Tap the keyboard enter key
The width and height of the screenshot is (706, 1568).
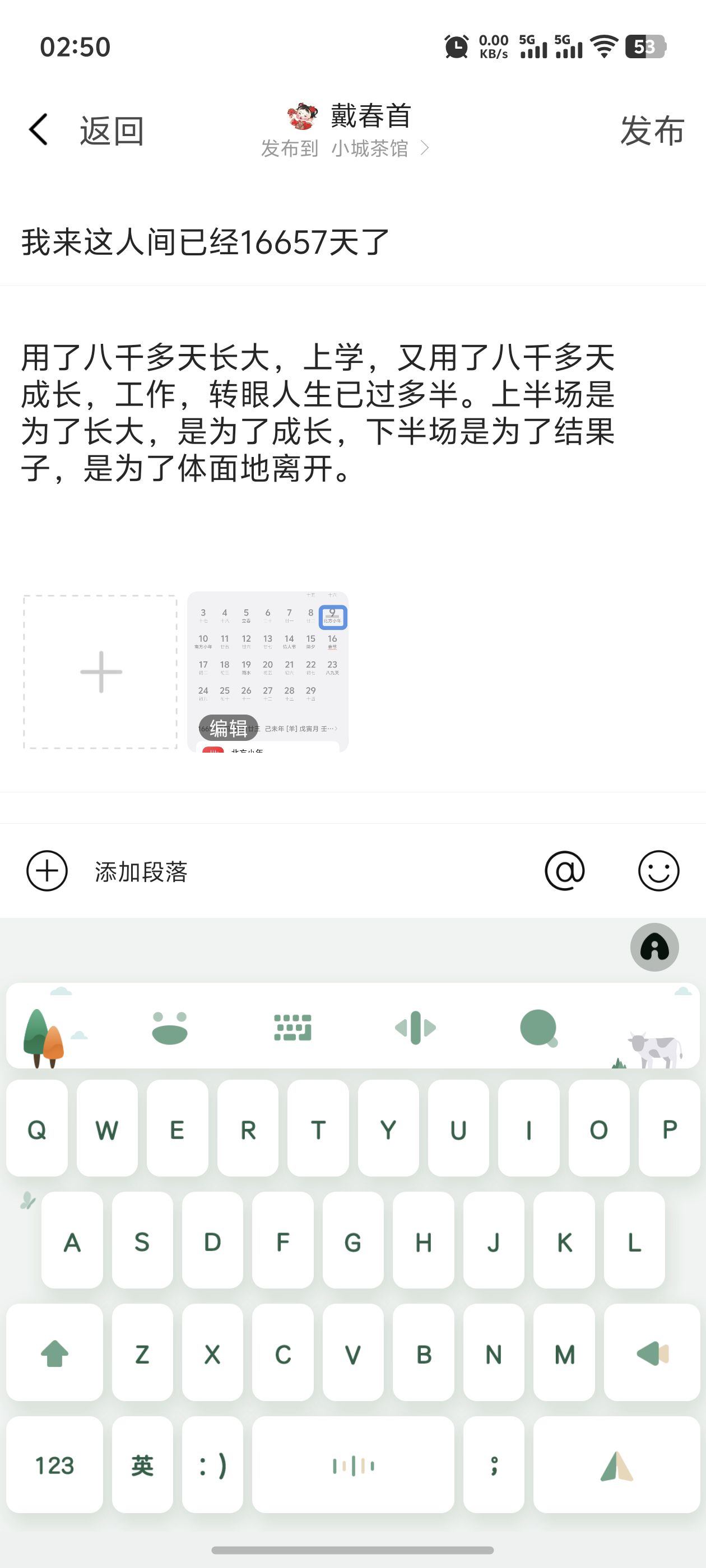tap(616, 1464)
